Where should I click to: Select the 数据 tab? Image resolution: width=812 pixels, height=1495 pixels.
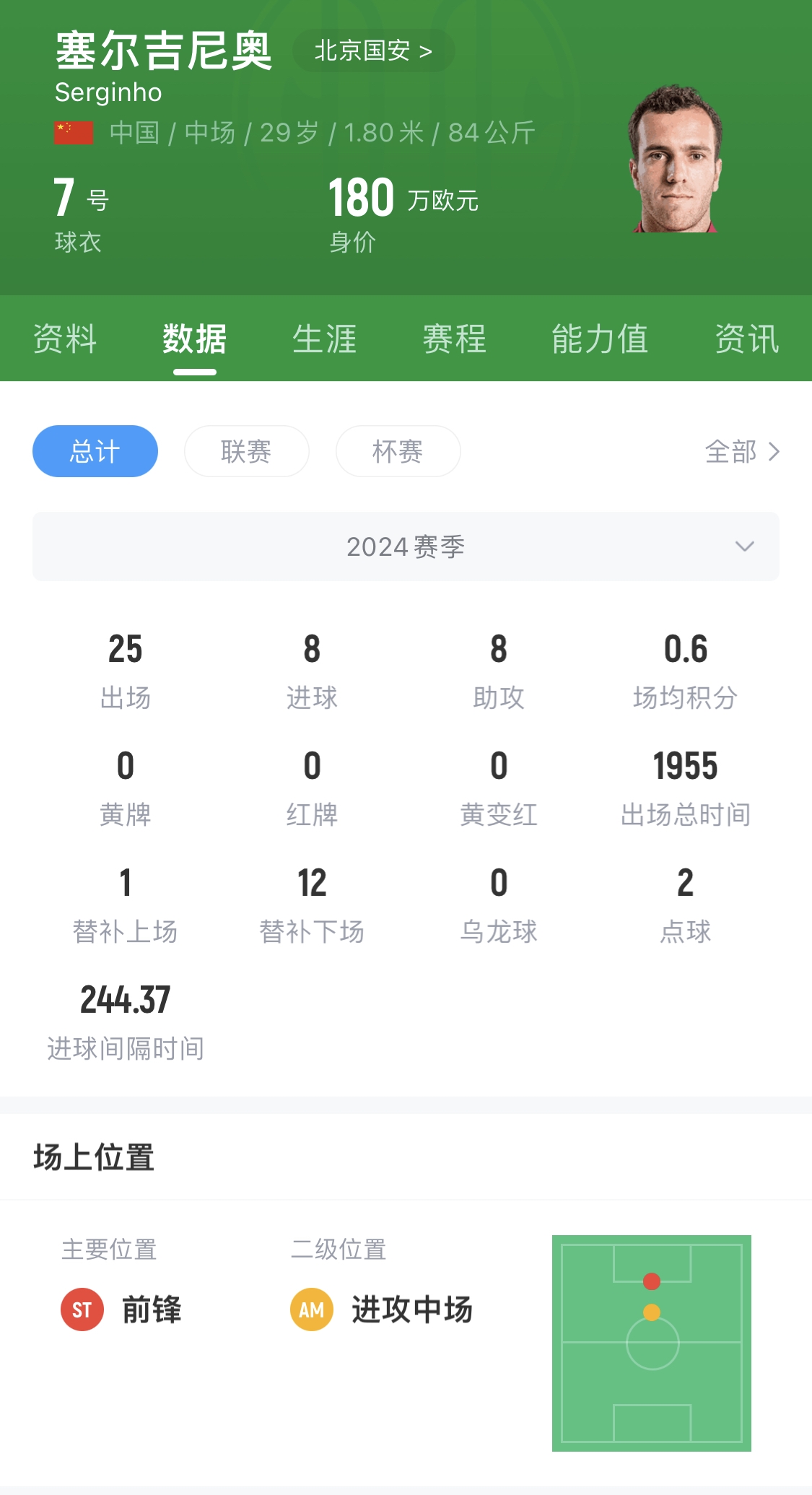[194, 339]
